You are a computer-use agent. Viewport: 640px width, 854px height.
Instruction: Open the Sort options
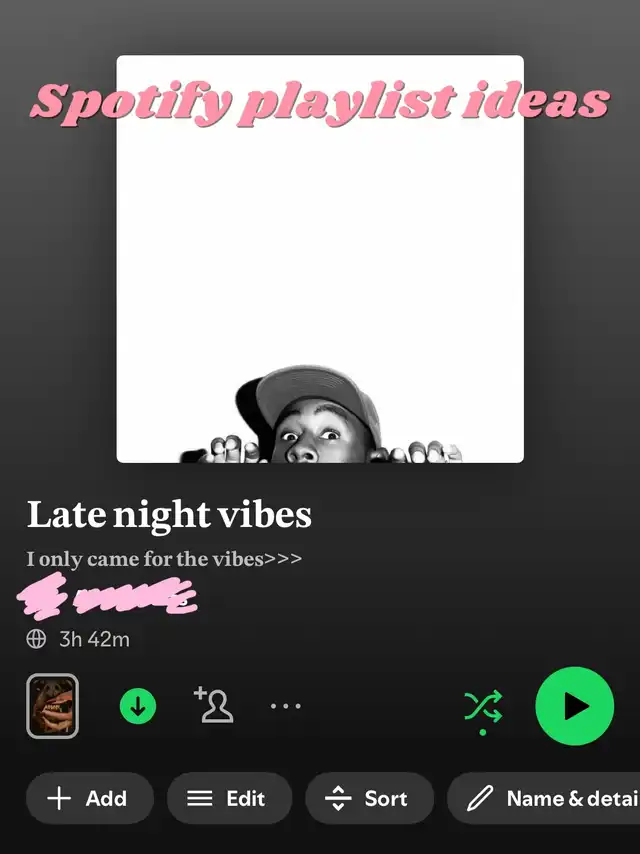pyautogui.click(x=369, y=798)
